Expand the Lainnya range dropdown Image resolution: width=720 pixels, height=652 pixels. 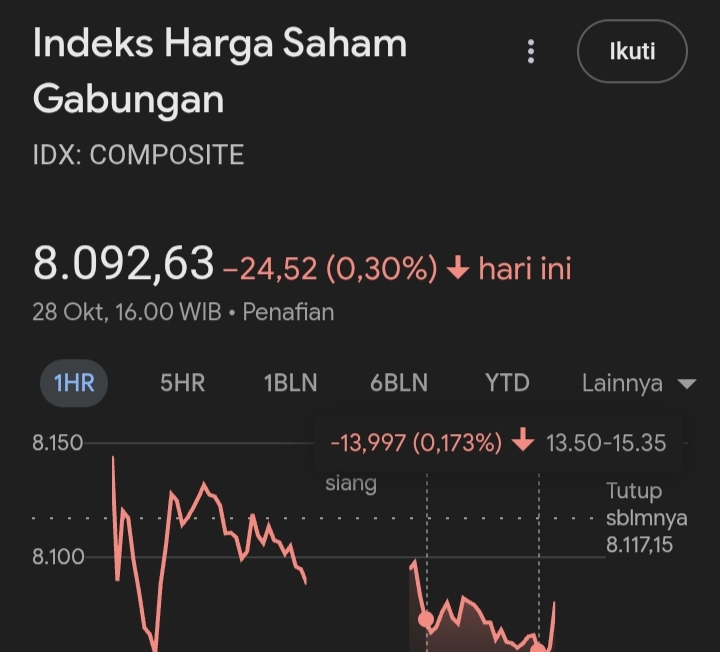[x=638, y=384]
